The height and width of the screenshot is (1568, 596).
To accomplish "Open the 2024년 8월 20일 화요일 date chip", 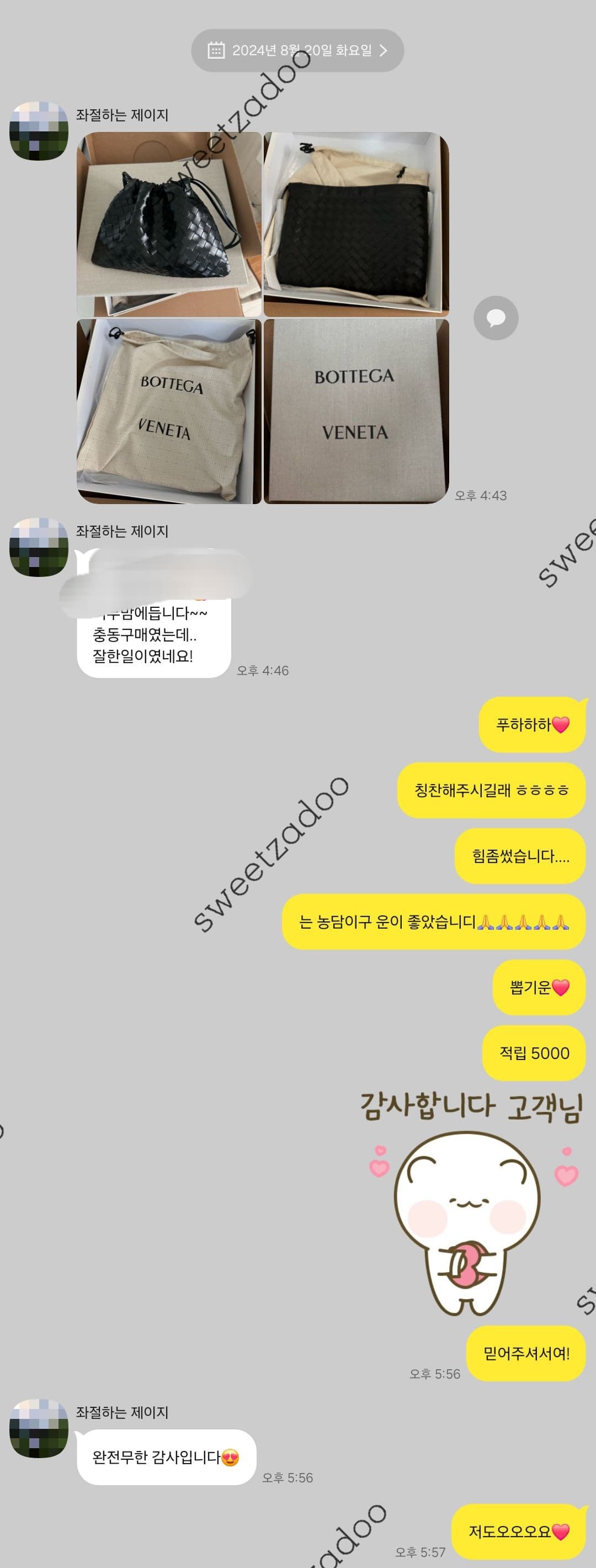I will coord(297,51).
